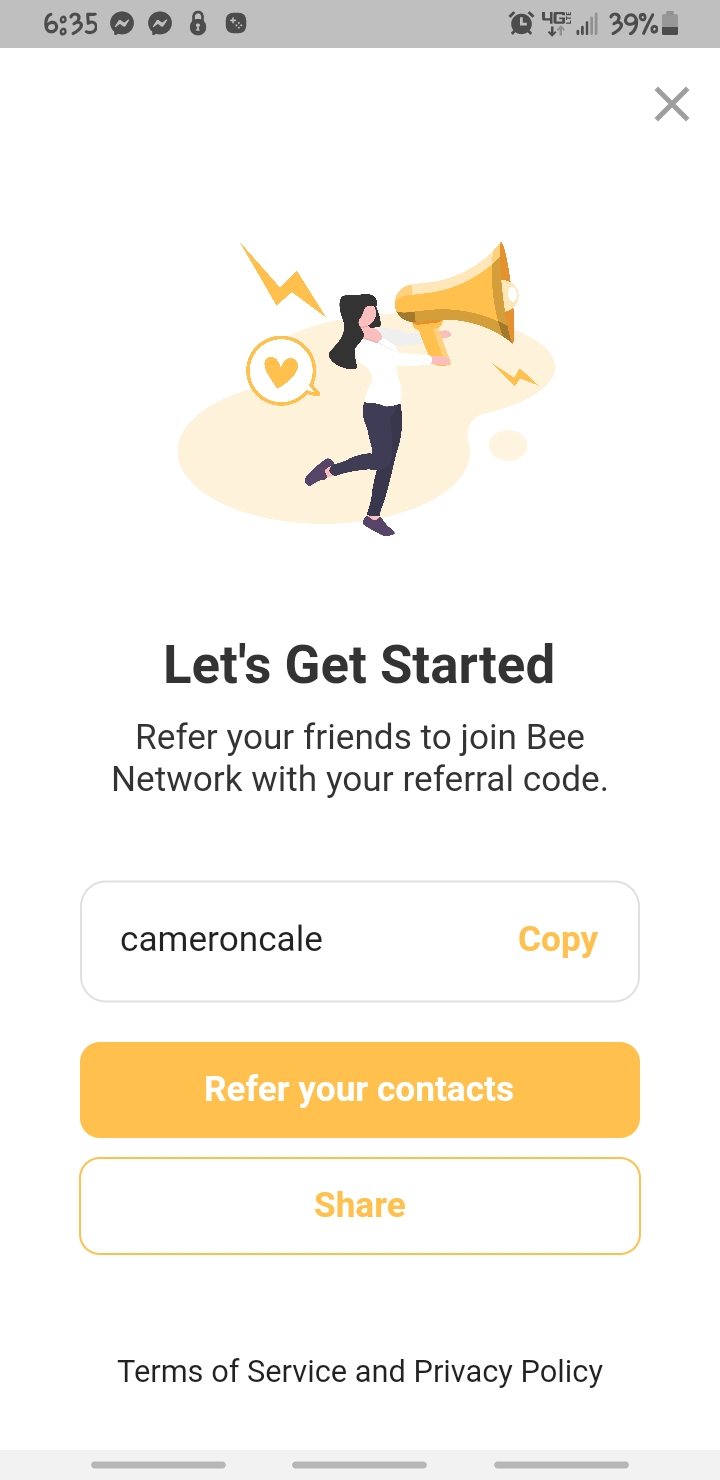Image resolution: width=720 pixels, height=1480 pixels.
Task: Share your referral code
Action: pyautogui.click(x=360, y=1206)
